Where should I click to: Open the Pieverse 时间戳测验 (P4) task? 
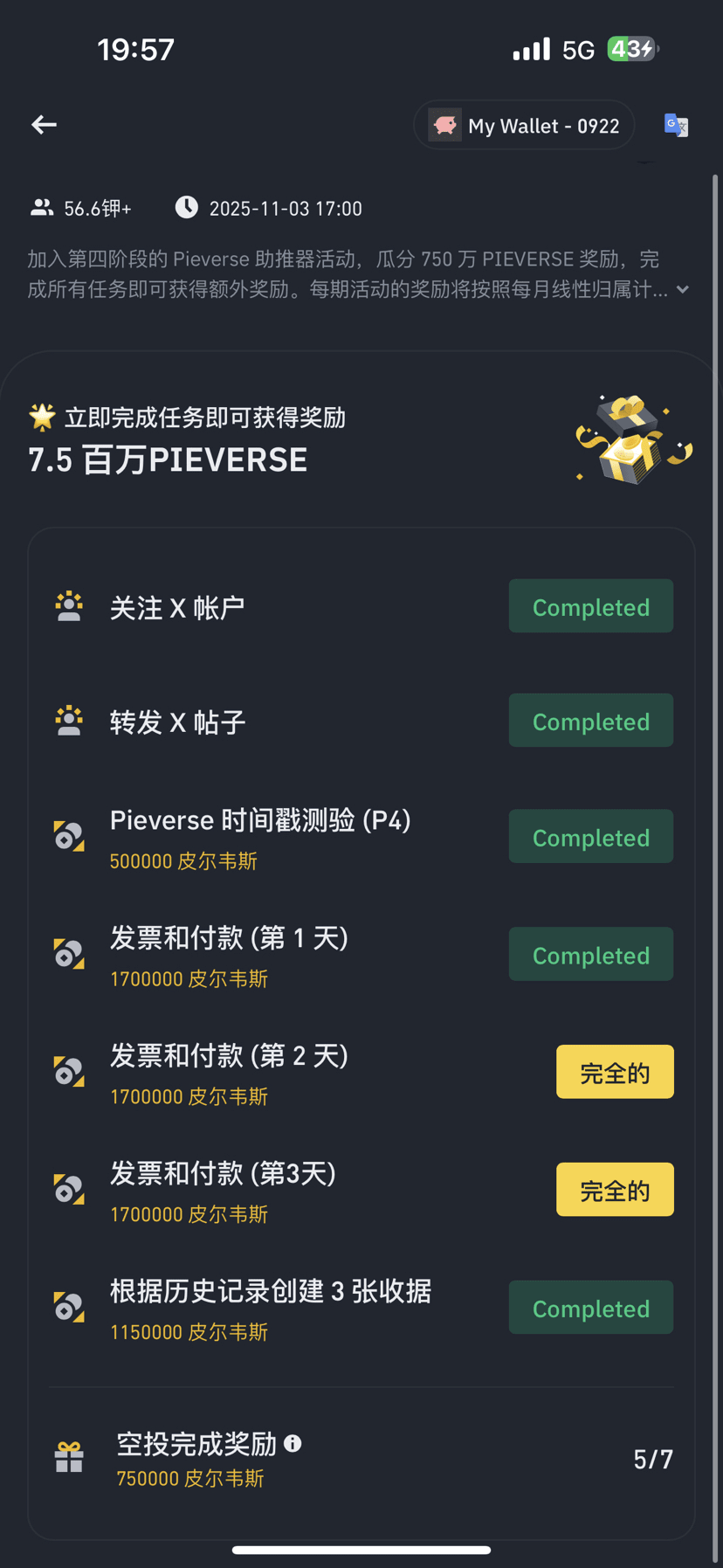click(260, 821)
